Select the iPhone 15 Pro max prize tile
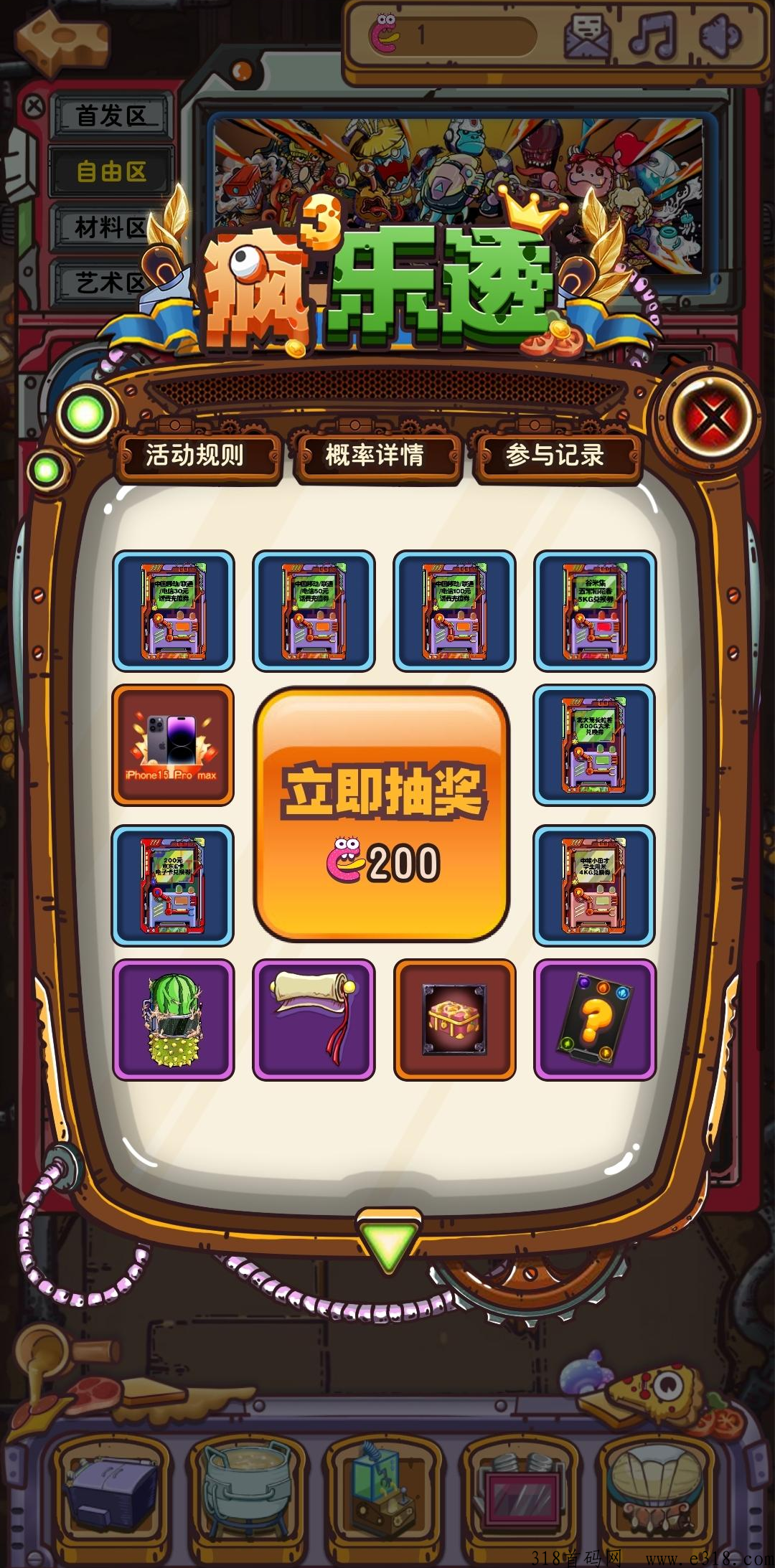This screenshot has width=775, height=1568. (x=173, y=745)
